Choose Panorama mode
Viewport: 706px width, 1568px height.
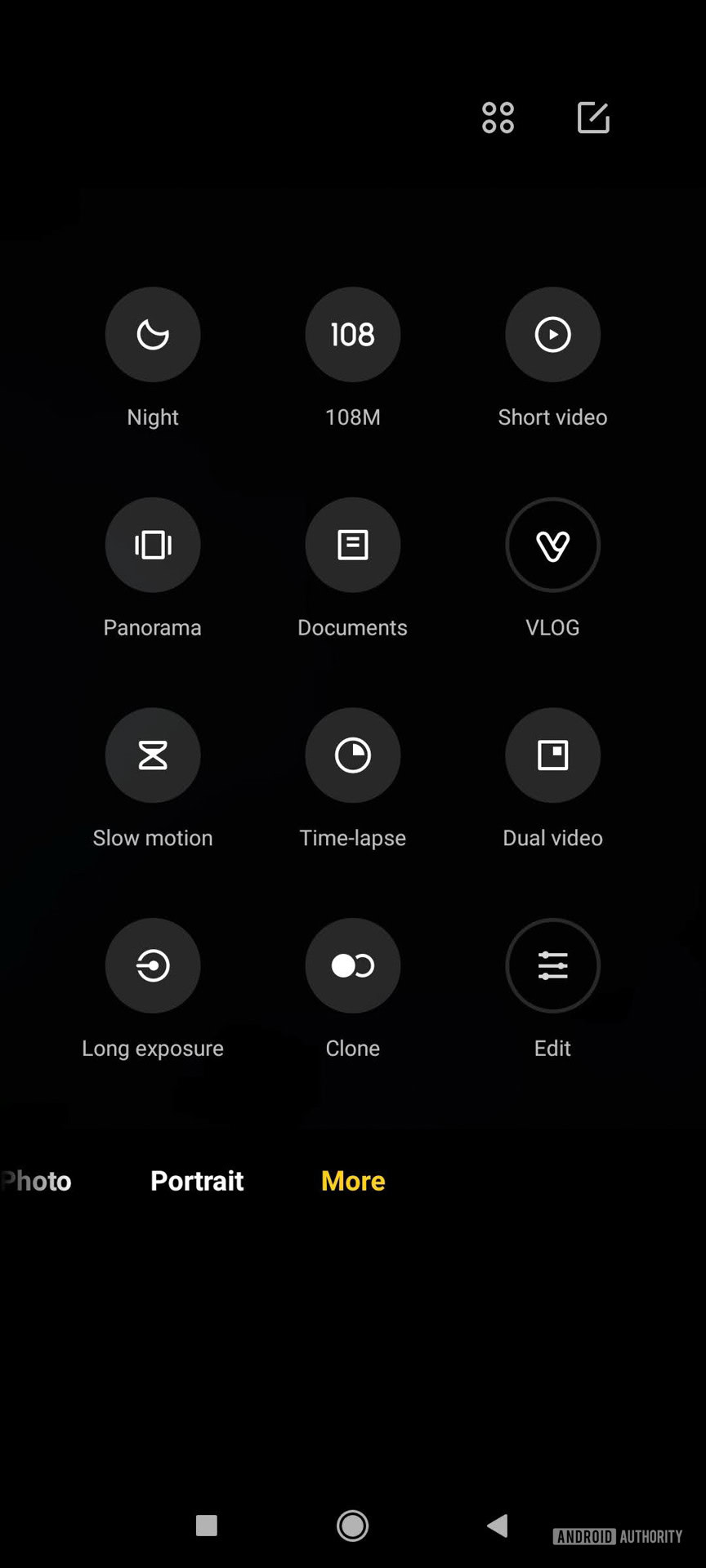153,545
